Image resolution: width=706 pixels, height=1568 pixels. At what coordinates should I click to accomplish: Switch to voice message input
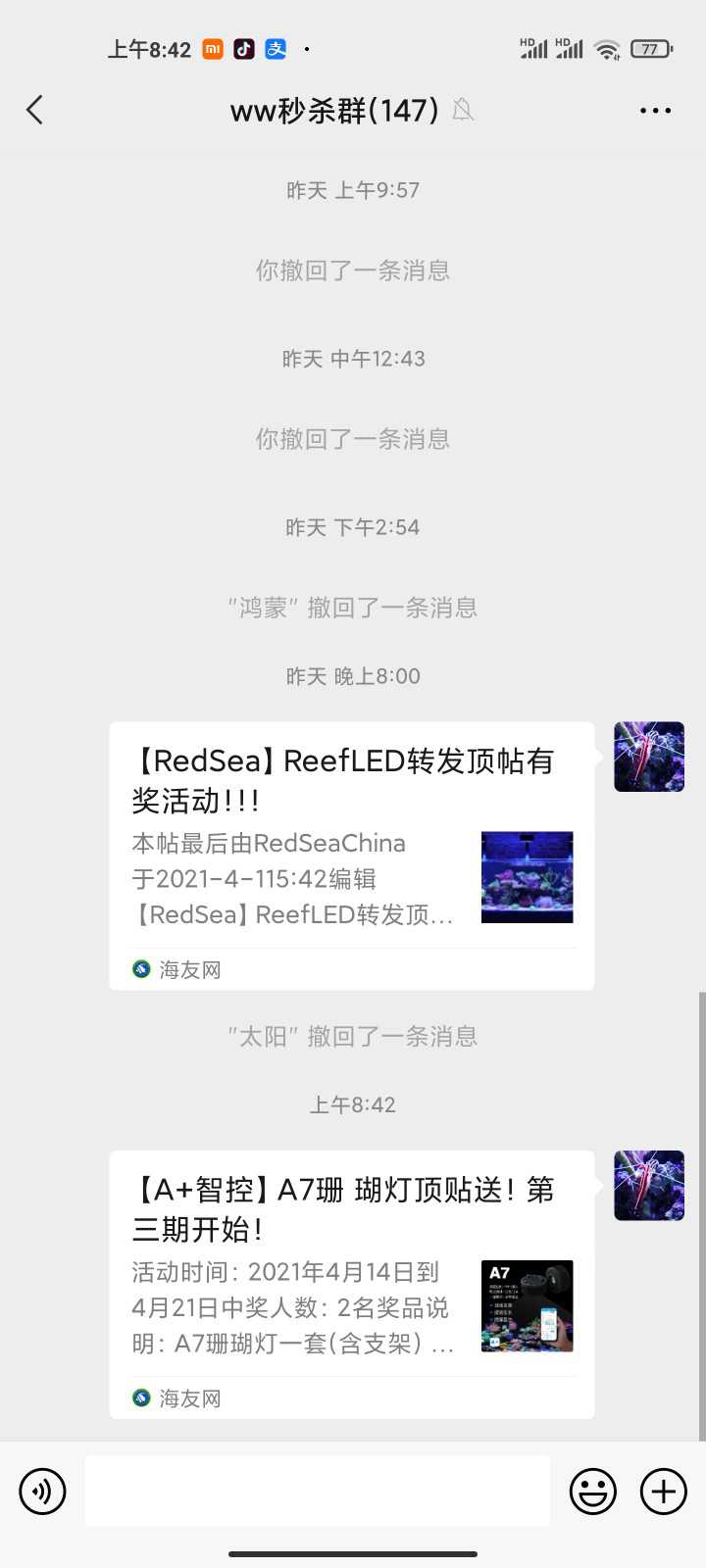(42, 1492)
